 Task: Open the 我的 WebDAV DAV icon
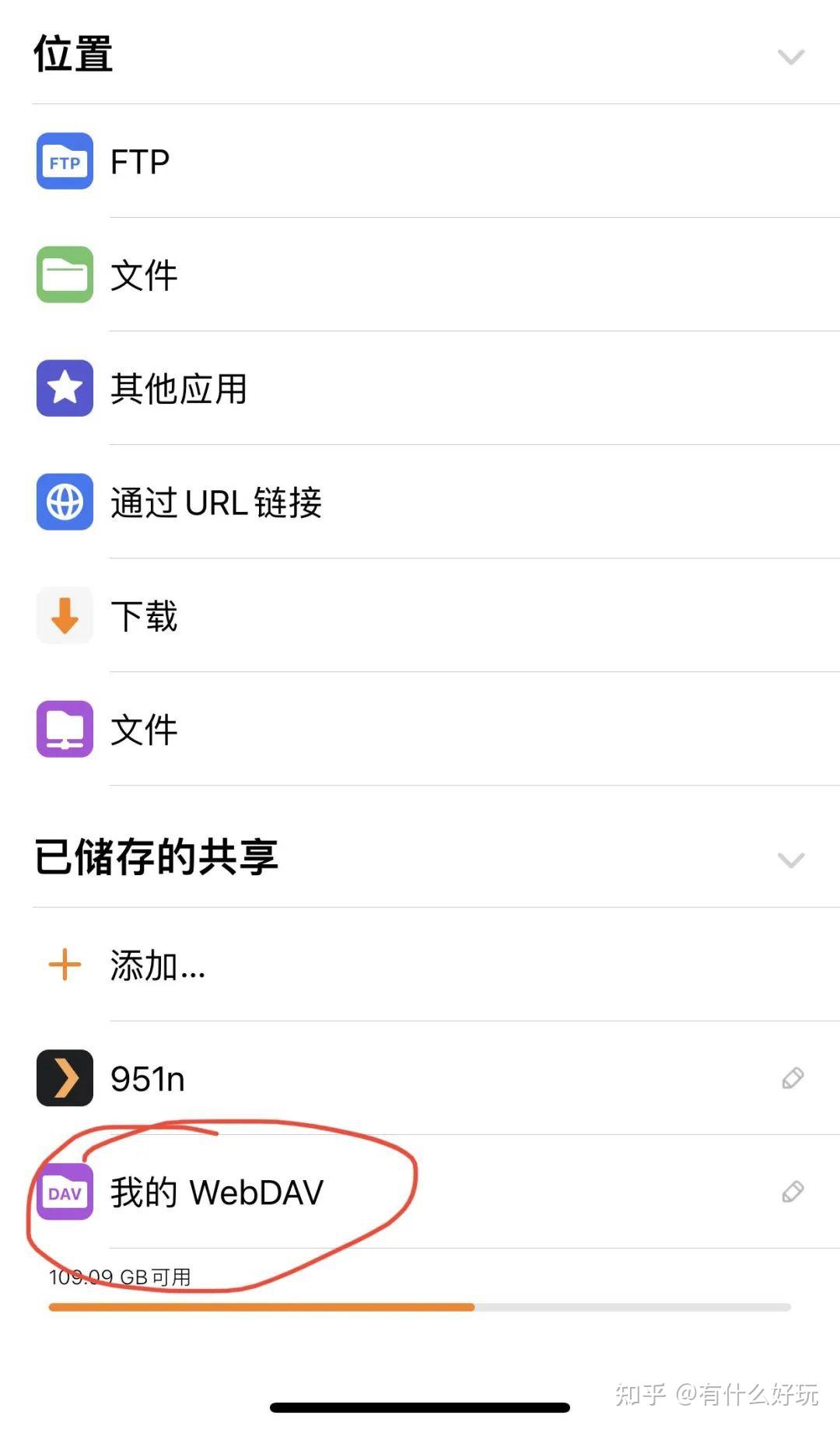pyautogui.click(x=65, y=1193)
